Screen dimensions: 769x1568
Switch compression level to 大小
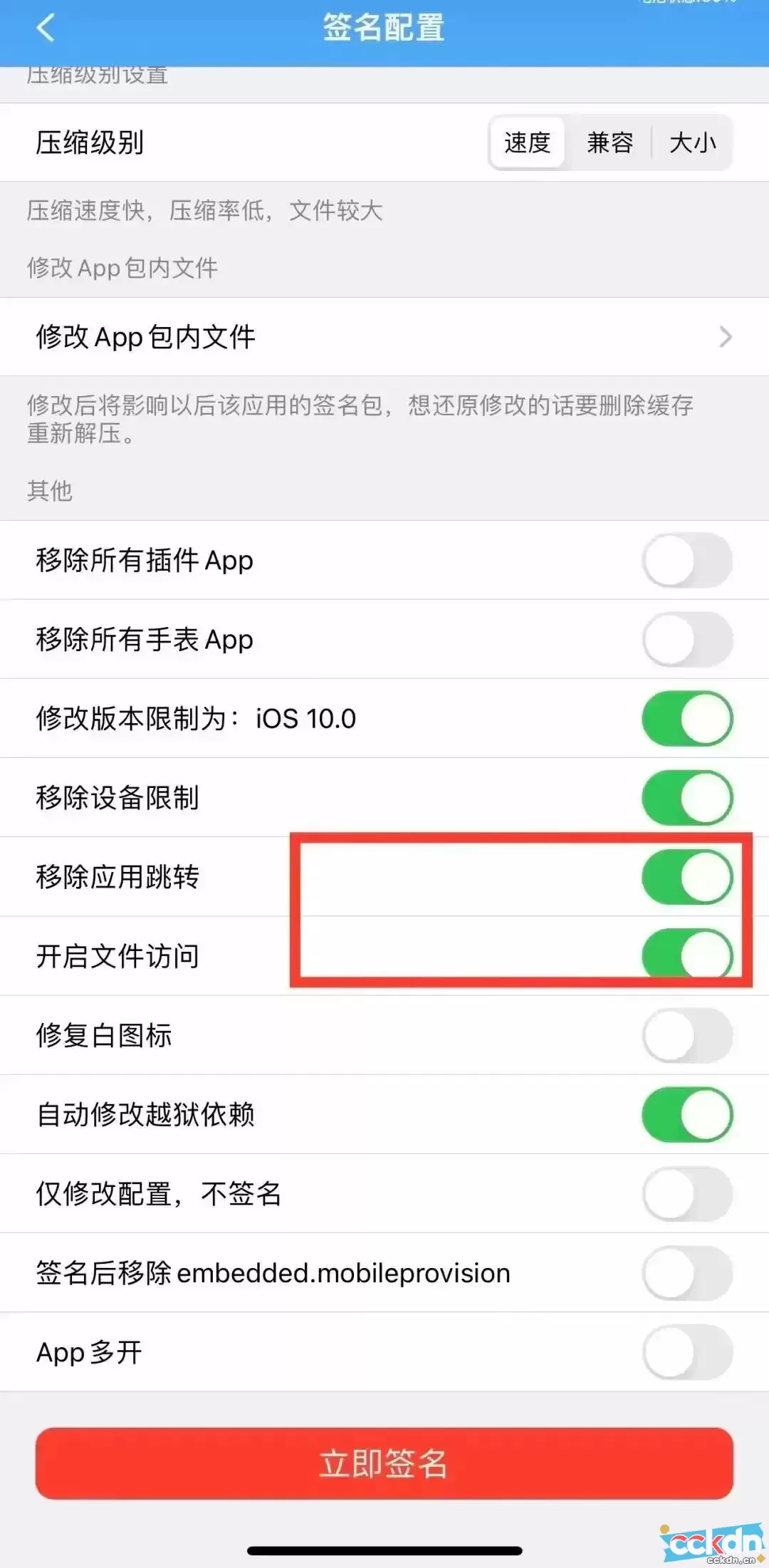point(692,142)
